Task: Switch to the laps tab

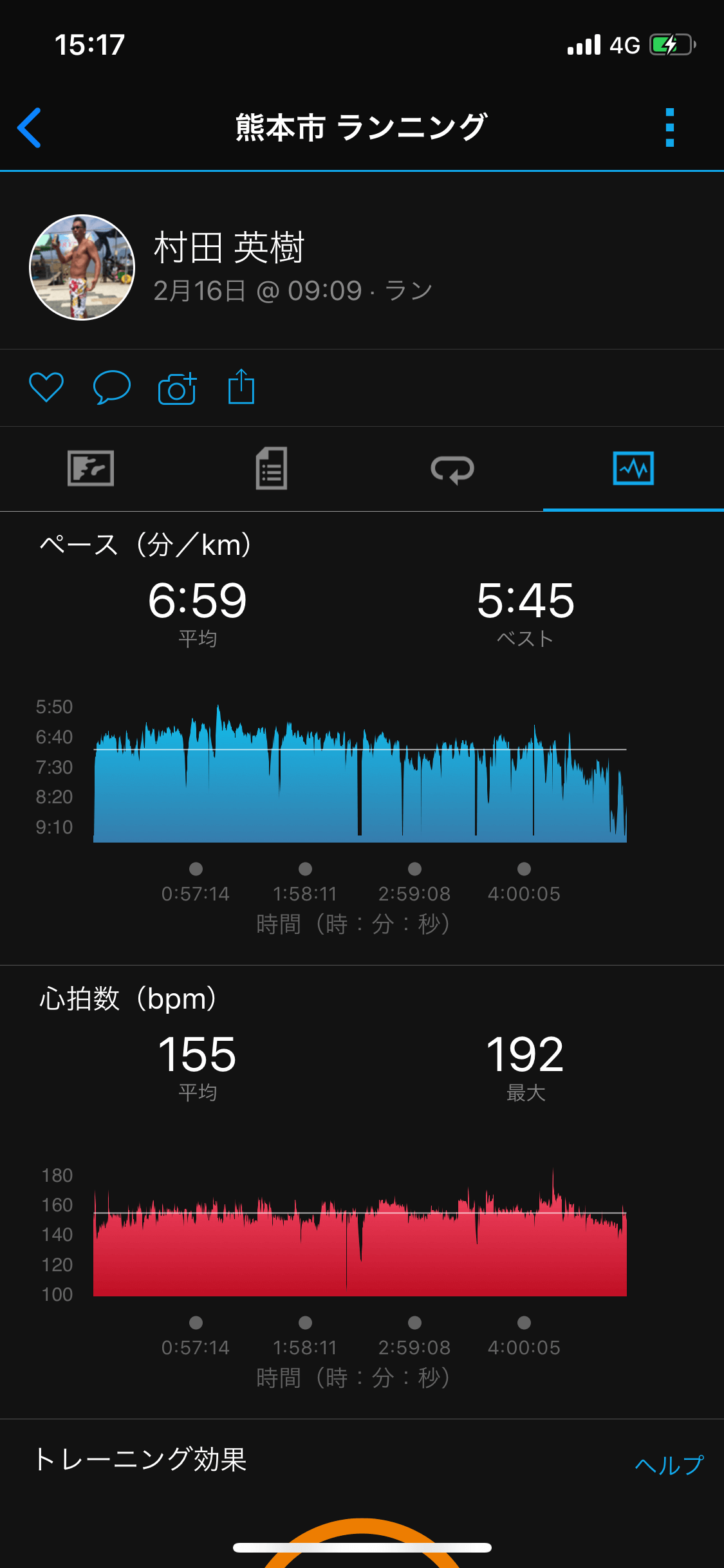Action: pos(452,469)
